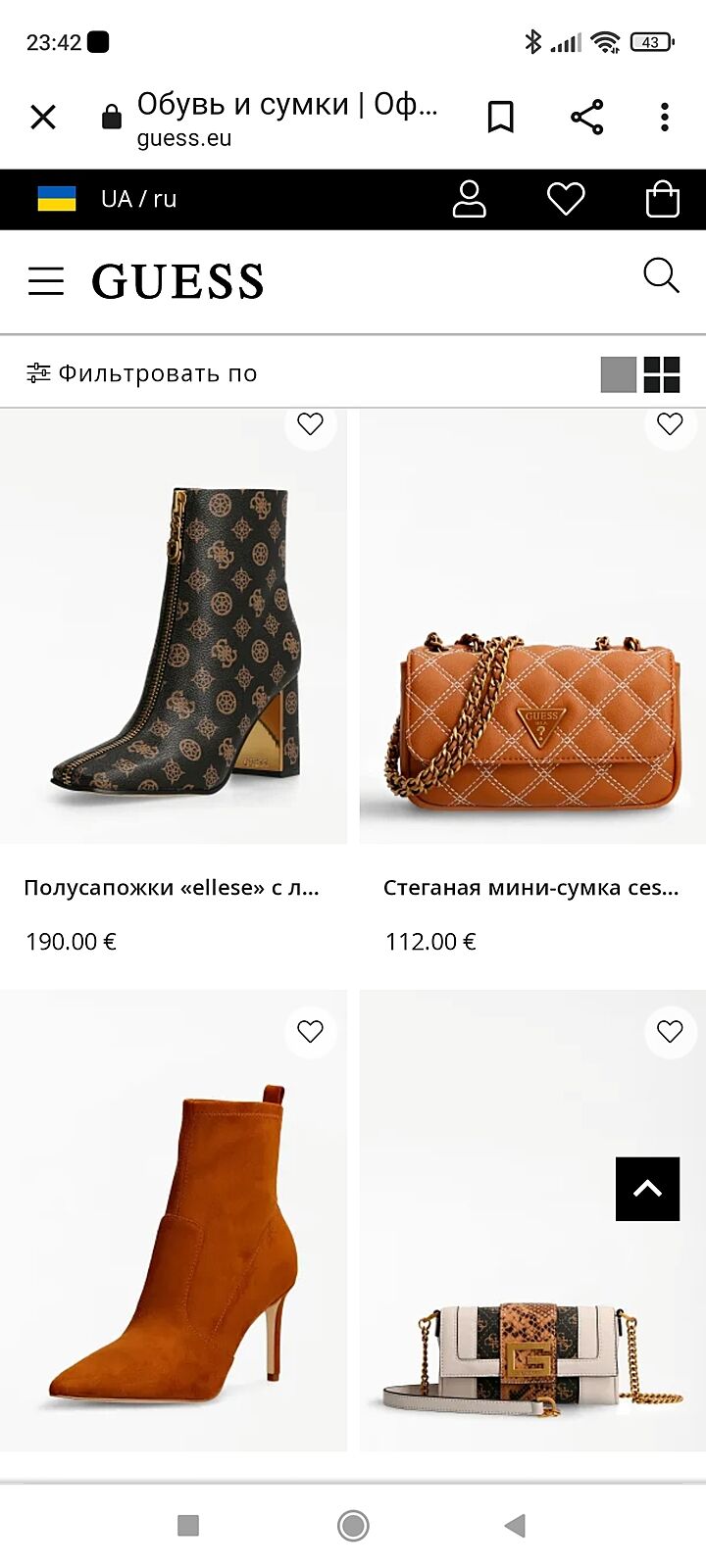Bookmark this guess.eu page
Screen dimensions: 706x1568
click(x=500, y=118)
